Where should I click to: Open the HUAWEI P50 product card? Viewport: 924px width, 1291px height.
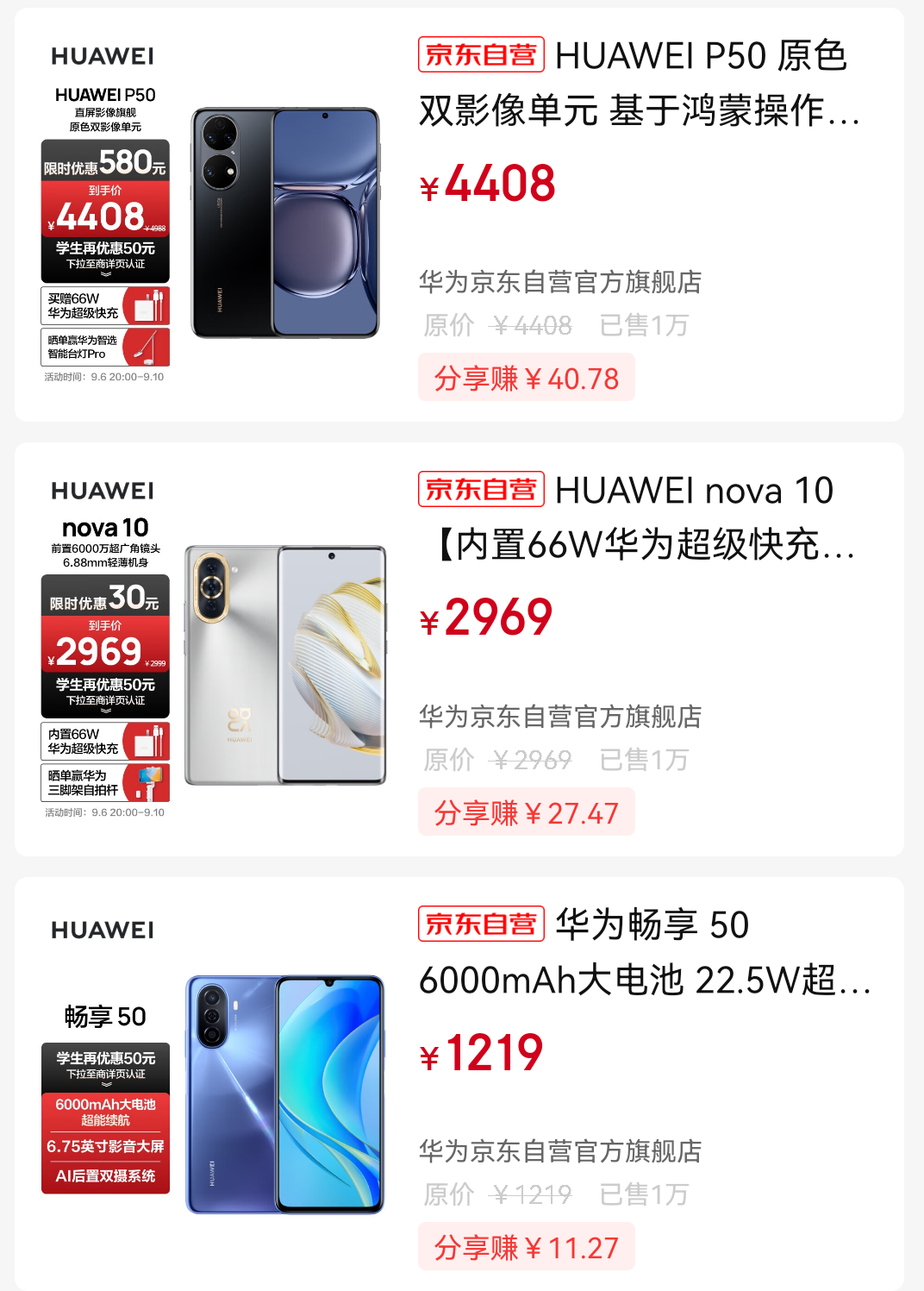638,83
